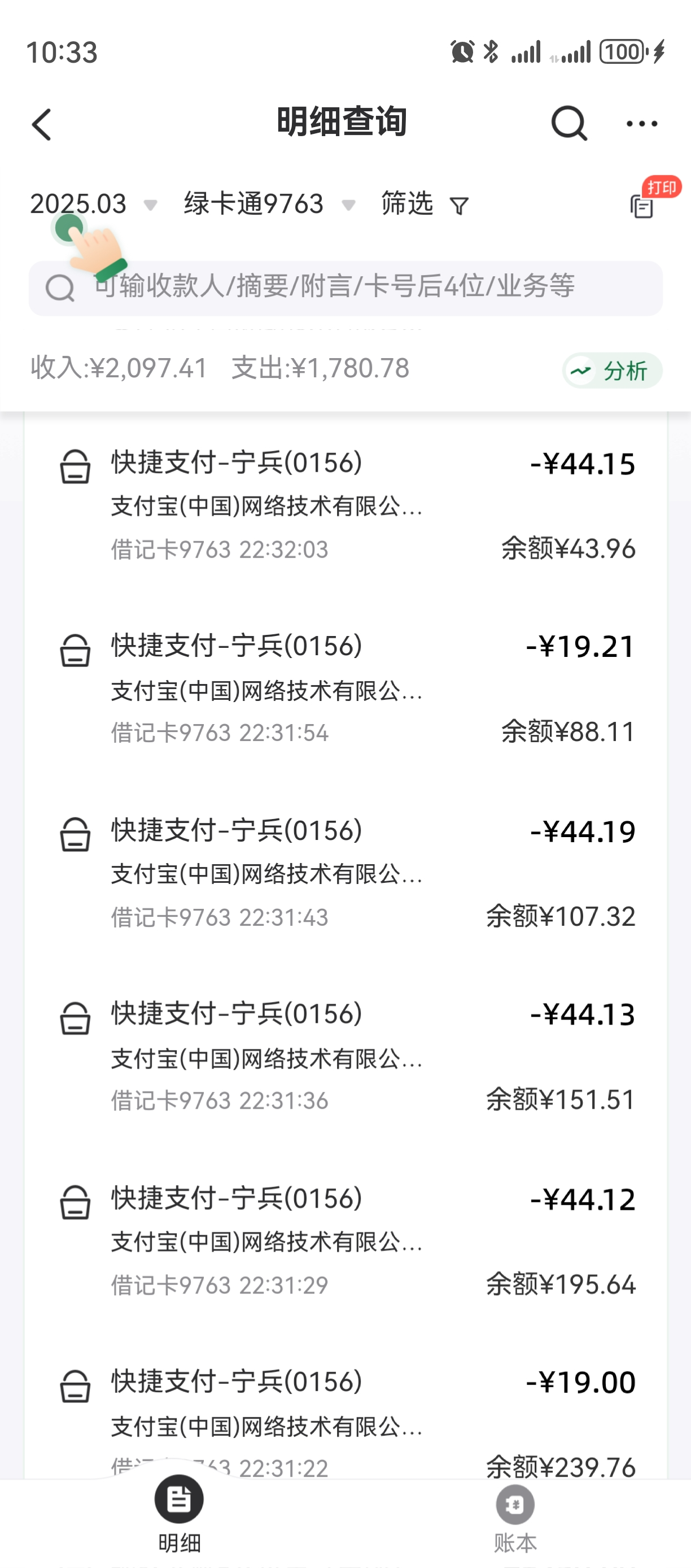This screenshot has height=1568, width=691.
Task: Open the -¥19.21 transaction at 22:31:54
Action: pyautogui.click(x=345, y=689)
